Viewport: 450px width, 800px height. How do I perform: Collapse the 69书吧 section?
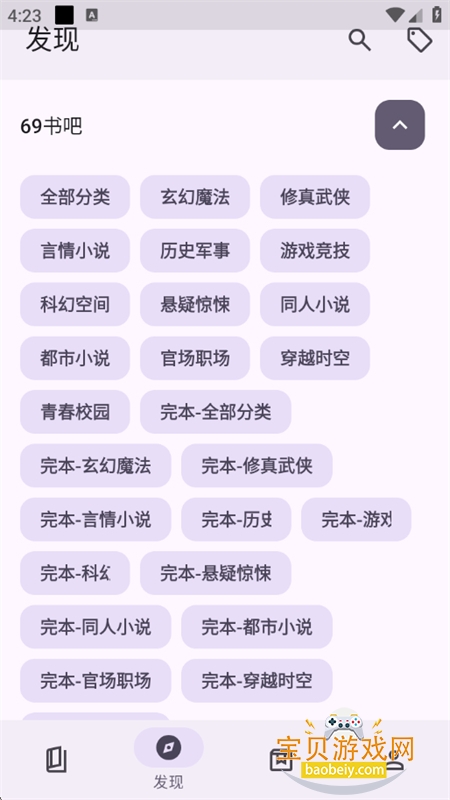click(400, 125)
